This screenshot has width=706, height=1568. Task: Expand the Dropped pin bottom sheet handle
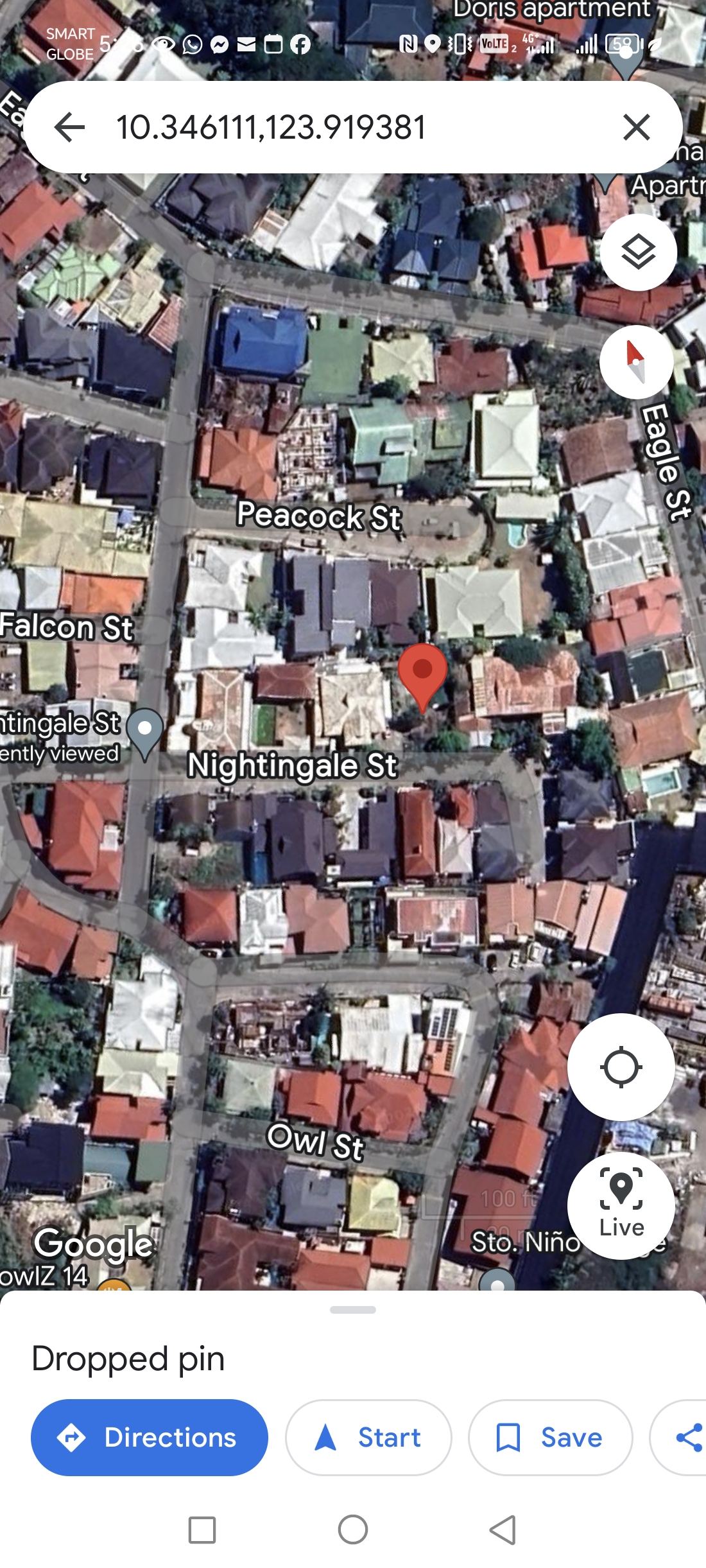click(x=353, y=1310)
